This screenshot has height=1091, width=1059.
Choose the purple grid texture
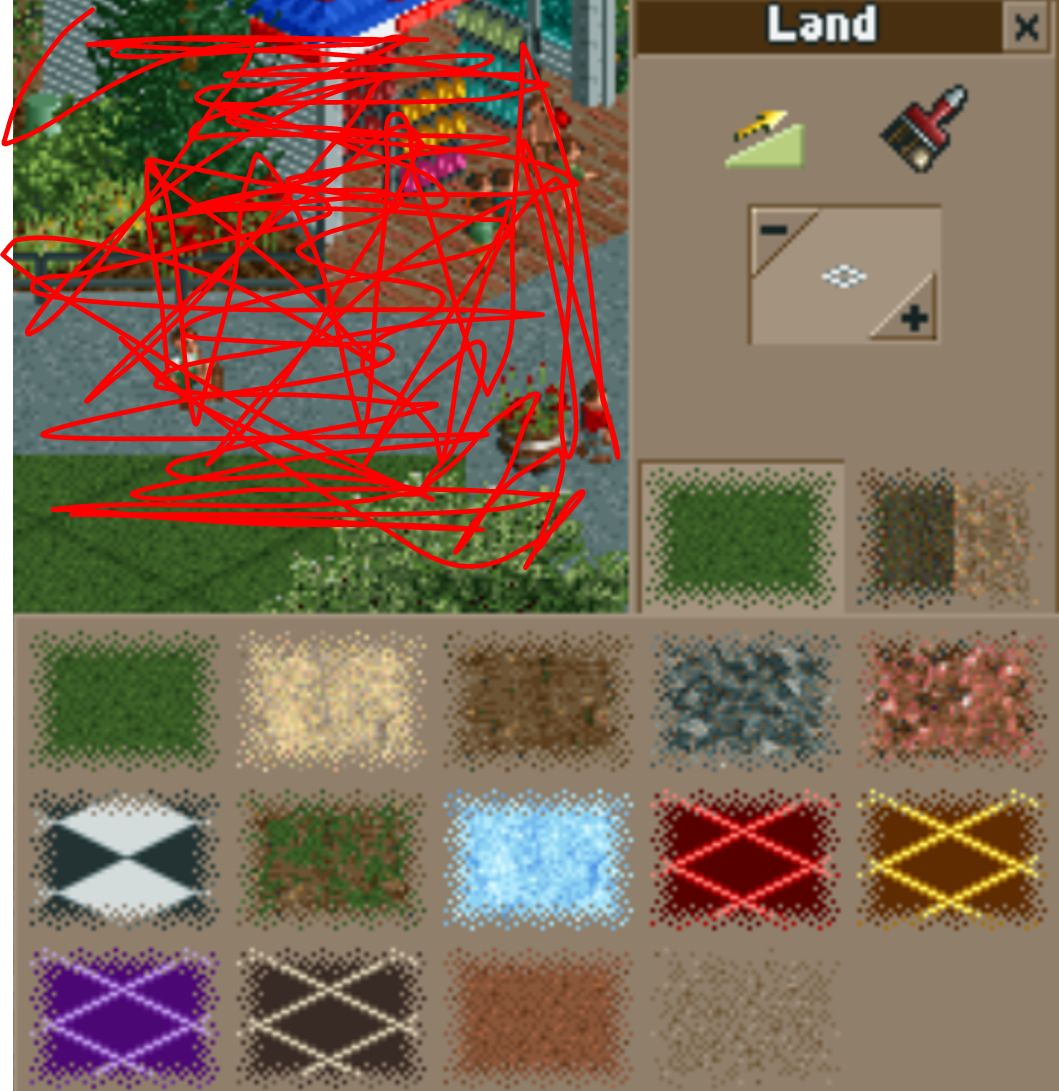click(123, 1015)
